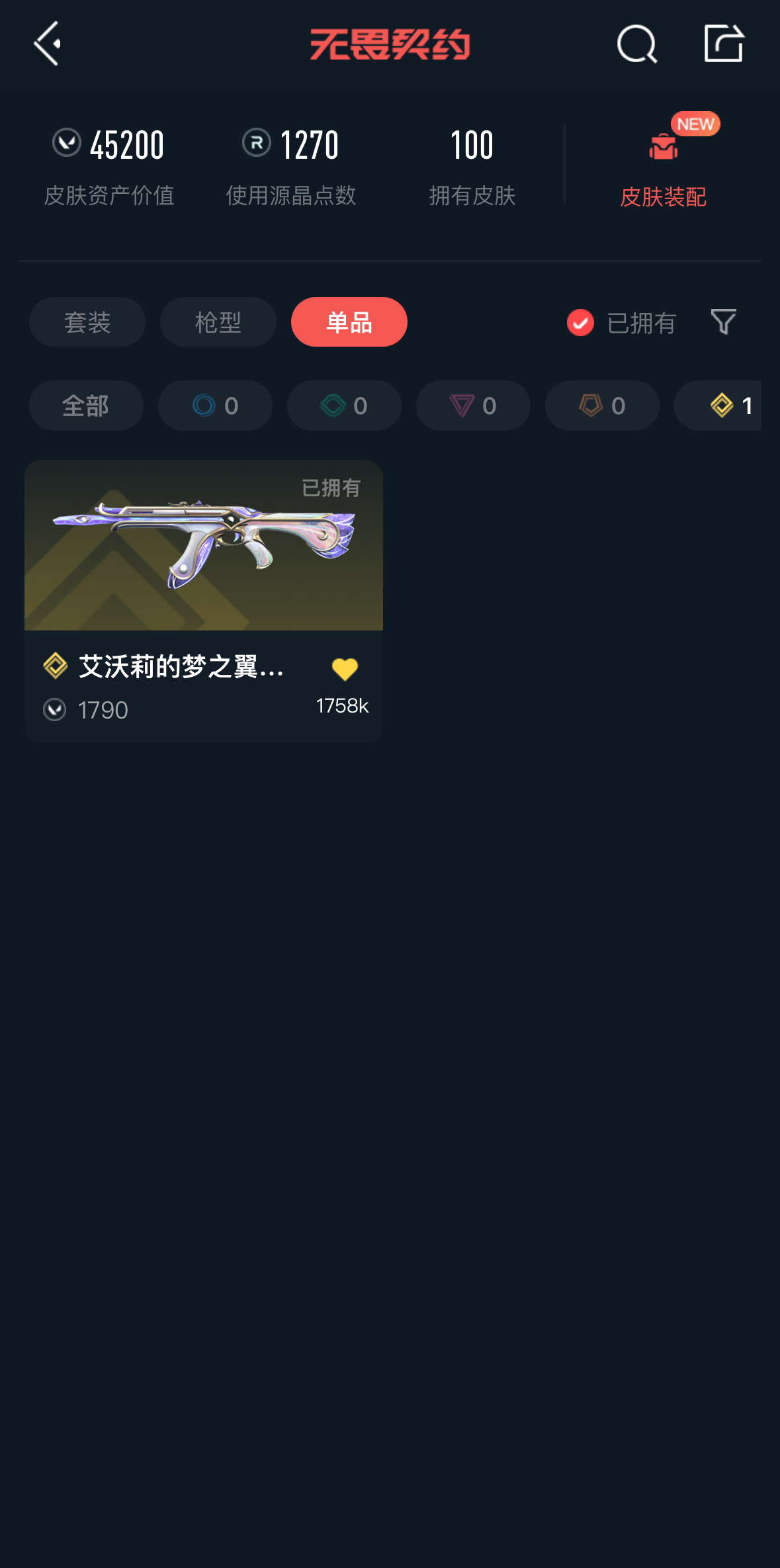Open the search icon in header
Image resolution: width=780 pixels, height=1568 pixels.
(x=636, y=44)
